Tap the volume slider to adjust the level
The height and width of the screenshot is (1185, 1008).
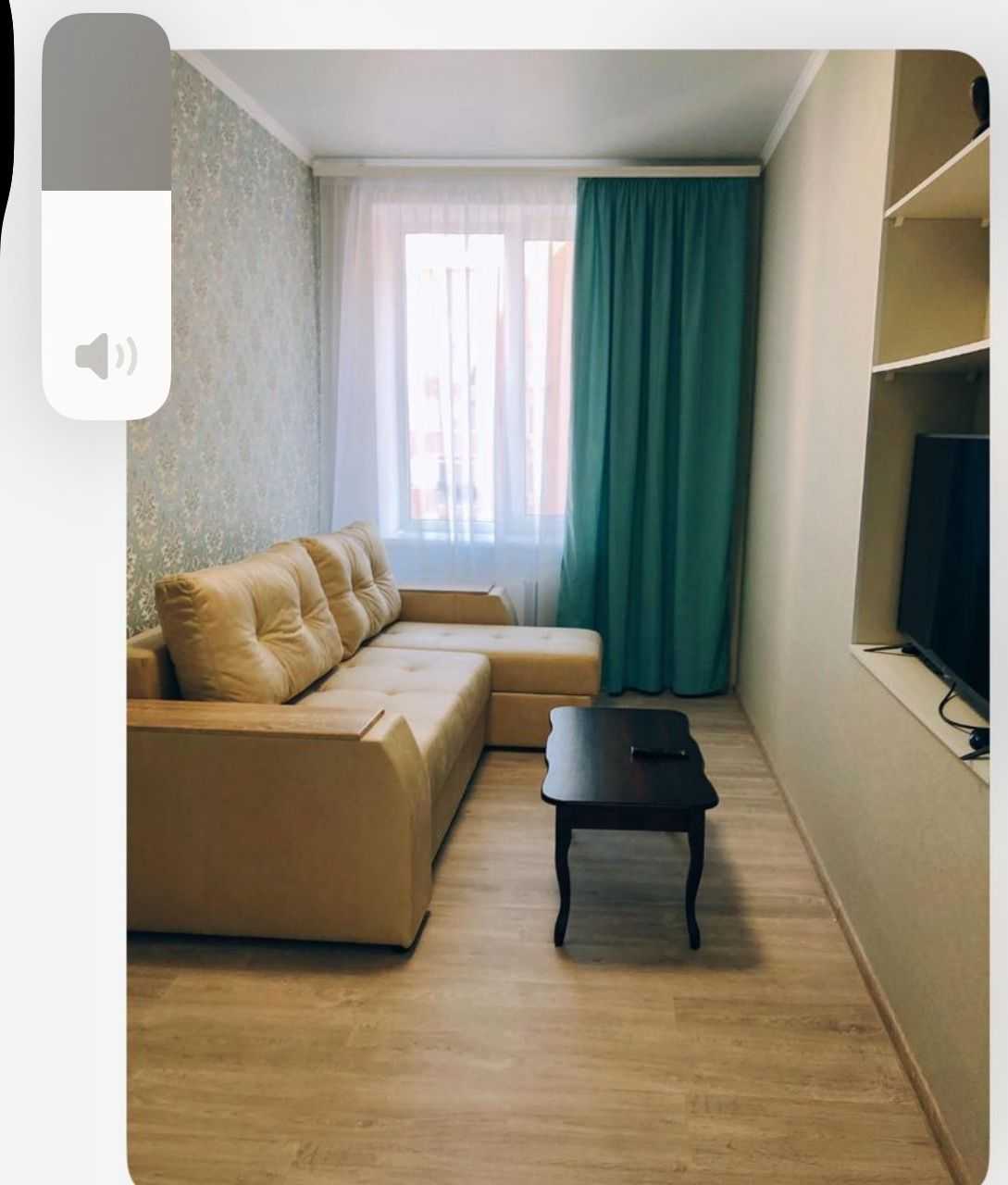point(106,215)
